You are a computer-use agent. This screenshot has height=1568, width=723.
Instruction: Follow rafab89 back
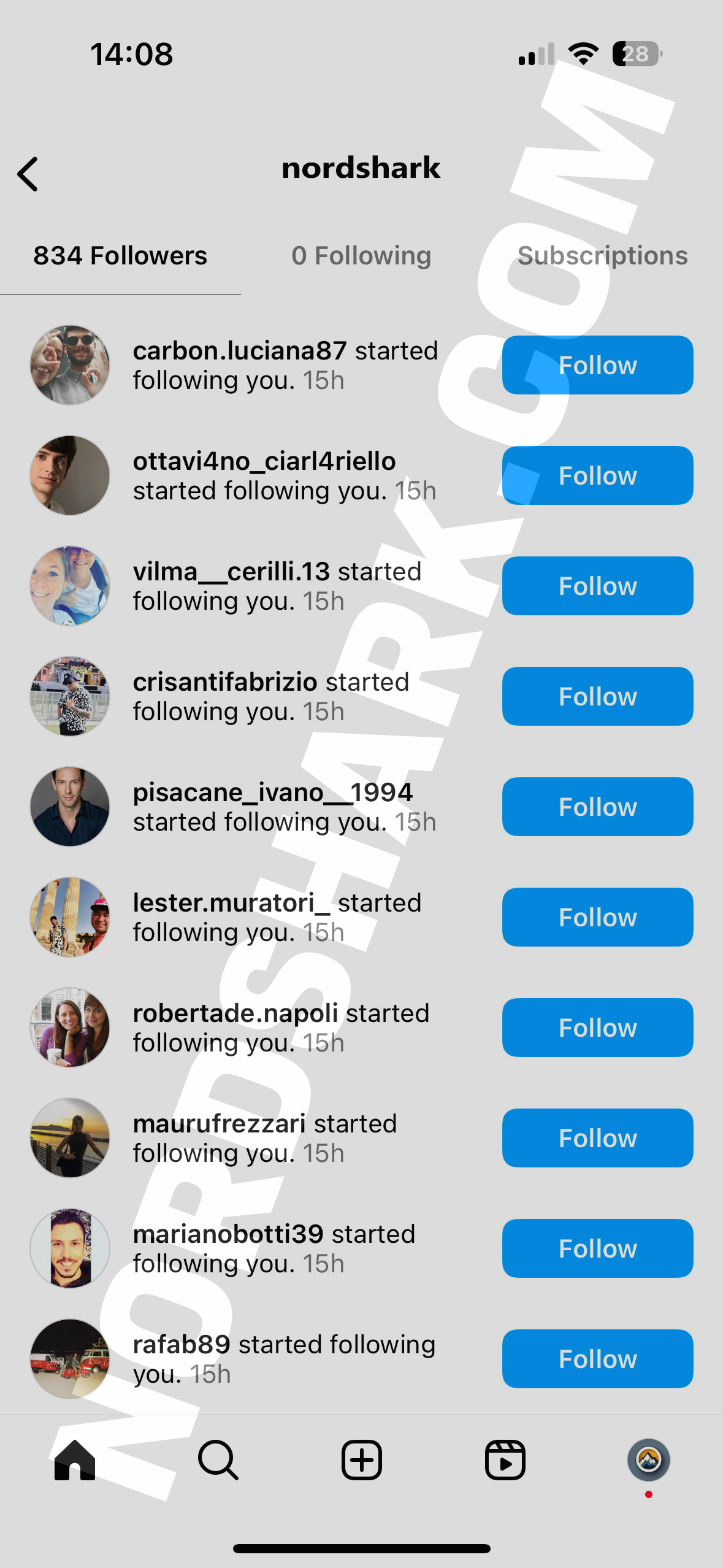click(x=597, y=1359)
